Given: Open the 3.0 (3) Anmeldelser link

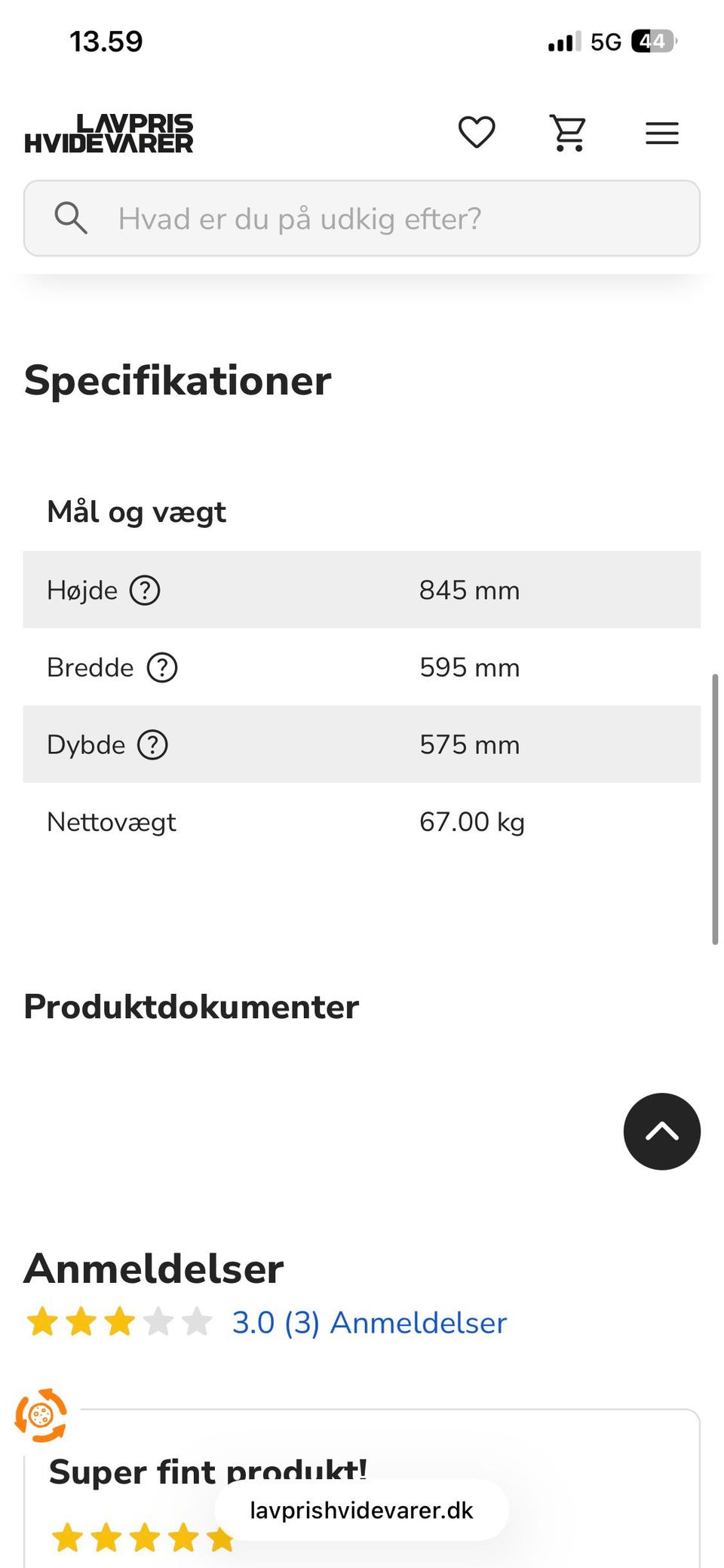Looking at the screenshot, I should pos(369,1323).
